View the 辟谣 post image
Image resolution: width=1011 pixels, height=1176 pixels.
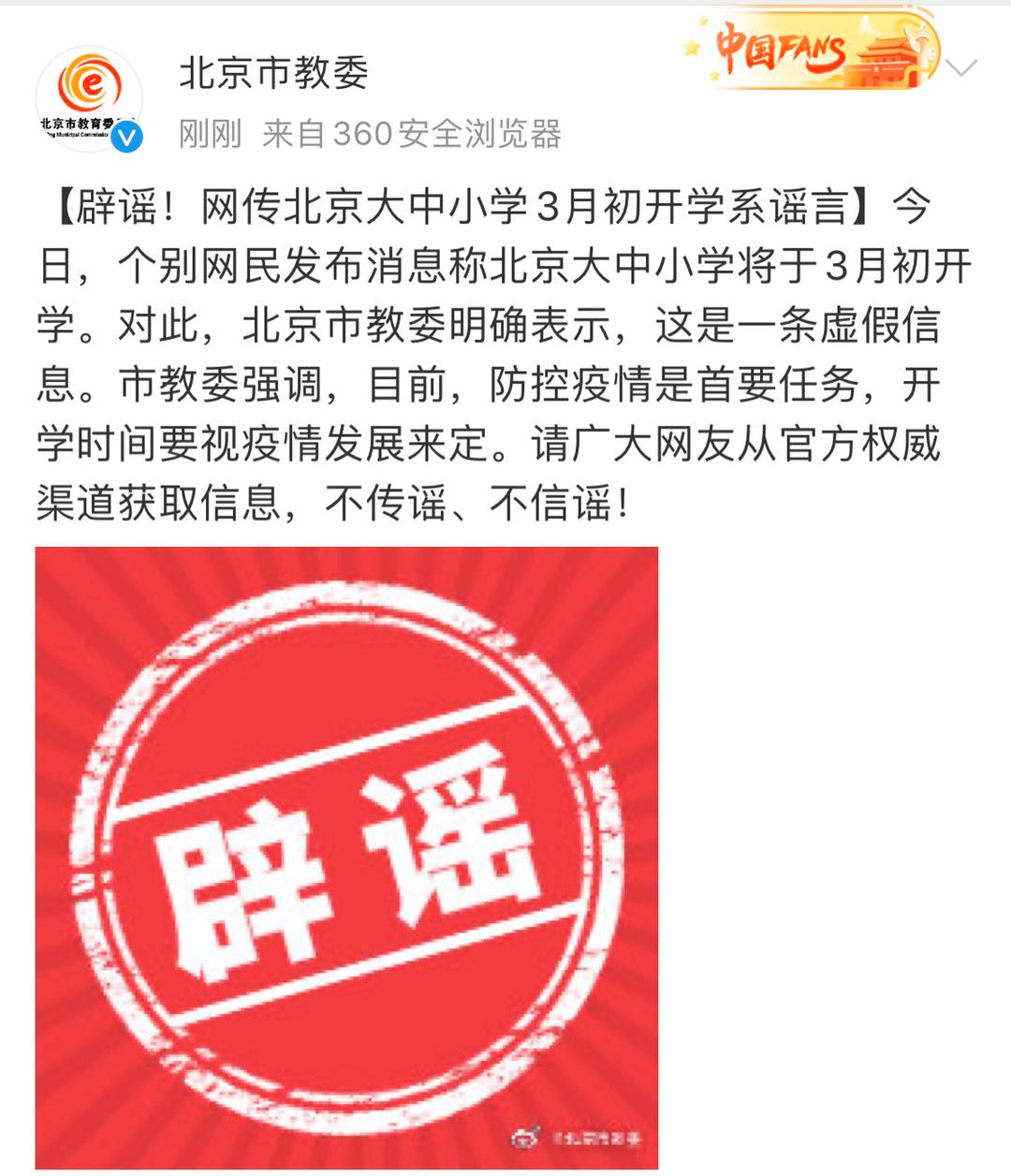[x=346, y=857]
